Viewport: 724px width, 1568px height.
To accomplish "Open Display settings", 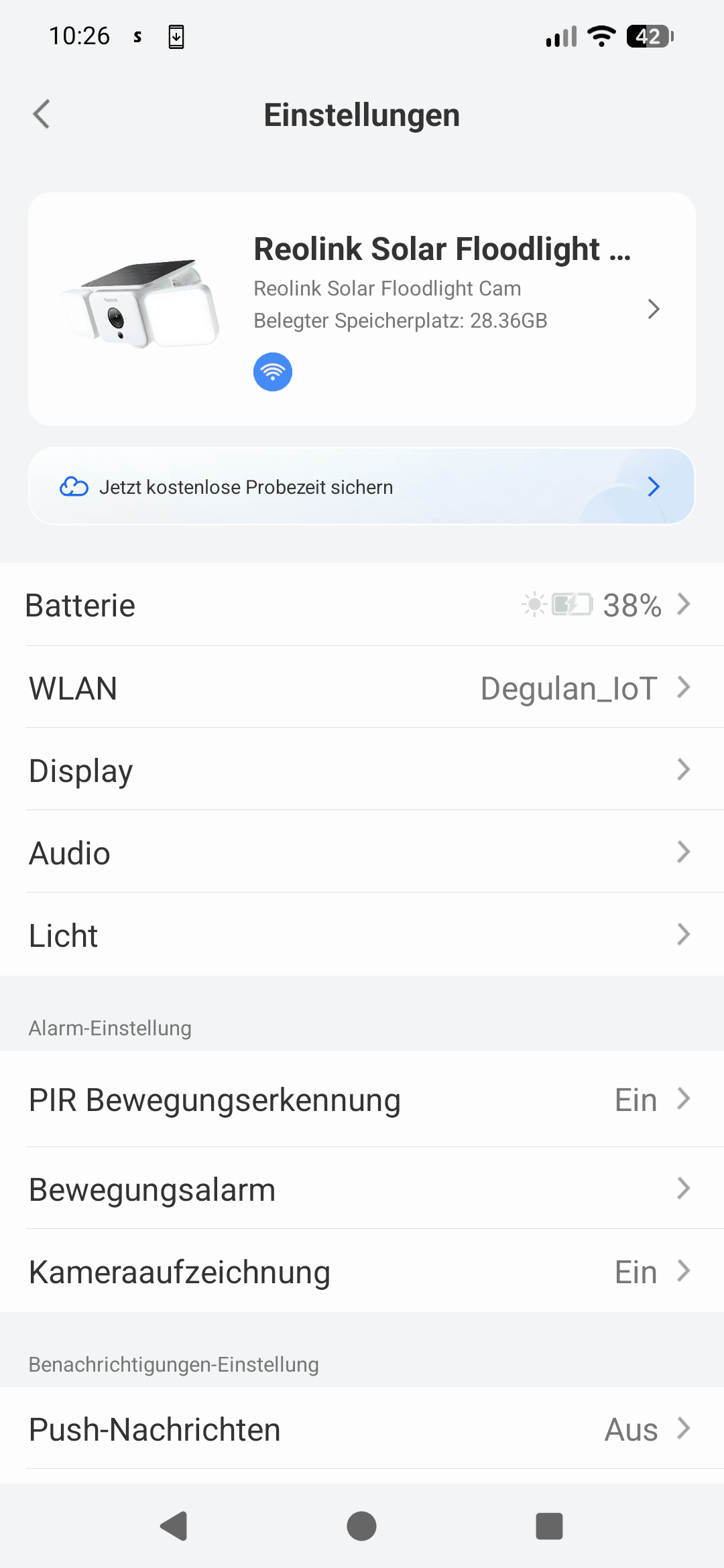I will coord(362,771).
